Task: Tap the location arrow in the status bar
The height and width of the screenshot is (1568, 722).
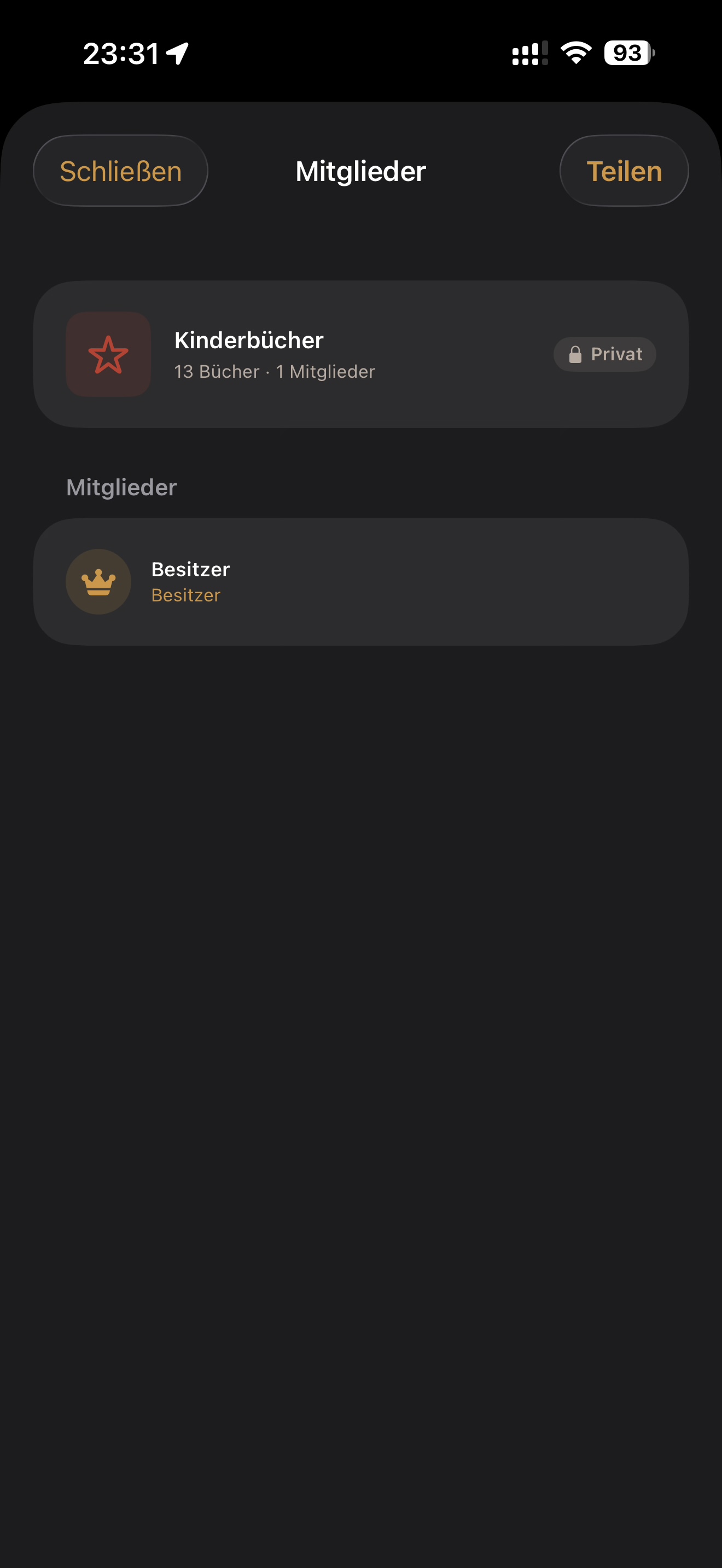Action: pos(176,54)
